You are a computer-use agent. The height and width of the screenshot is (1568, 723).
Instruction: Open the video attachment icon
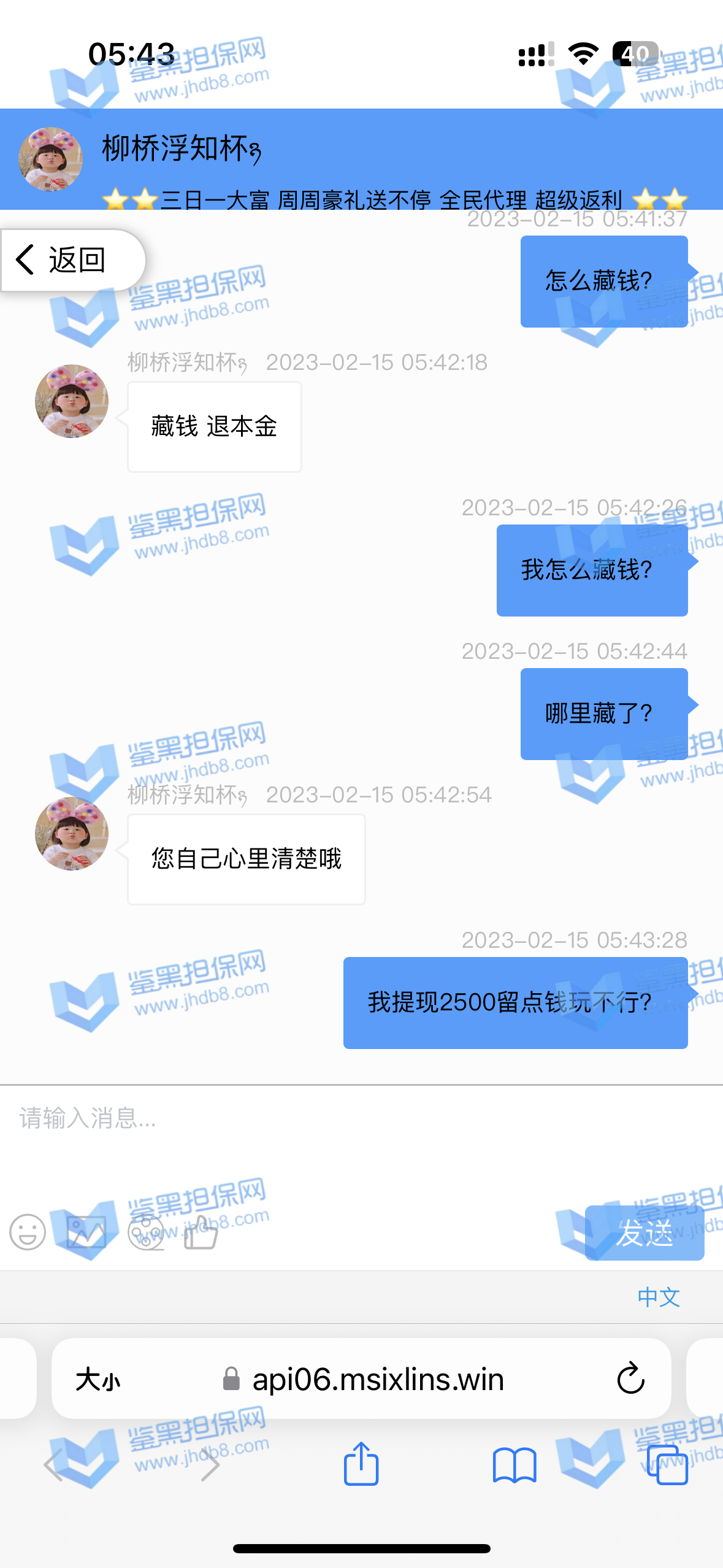(145, 1231)
